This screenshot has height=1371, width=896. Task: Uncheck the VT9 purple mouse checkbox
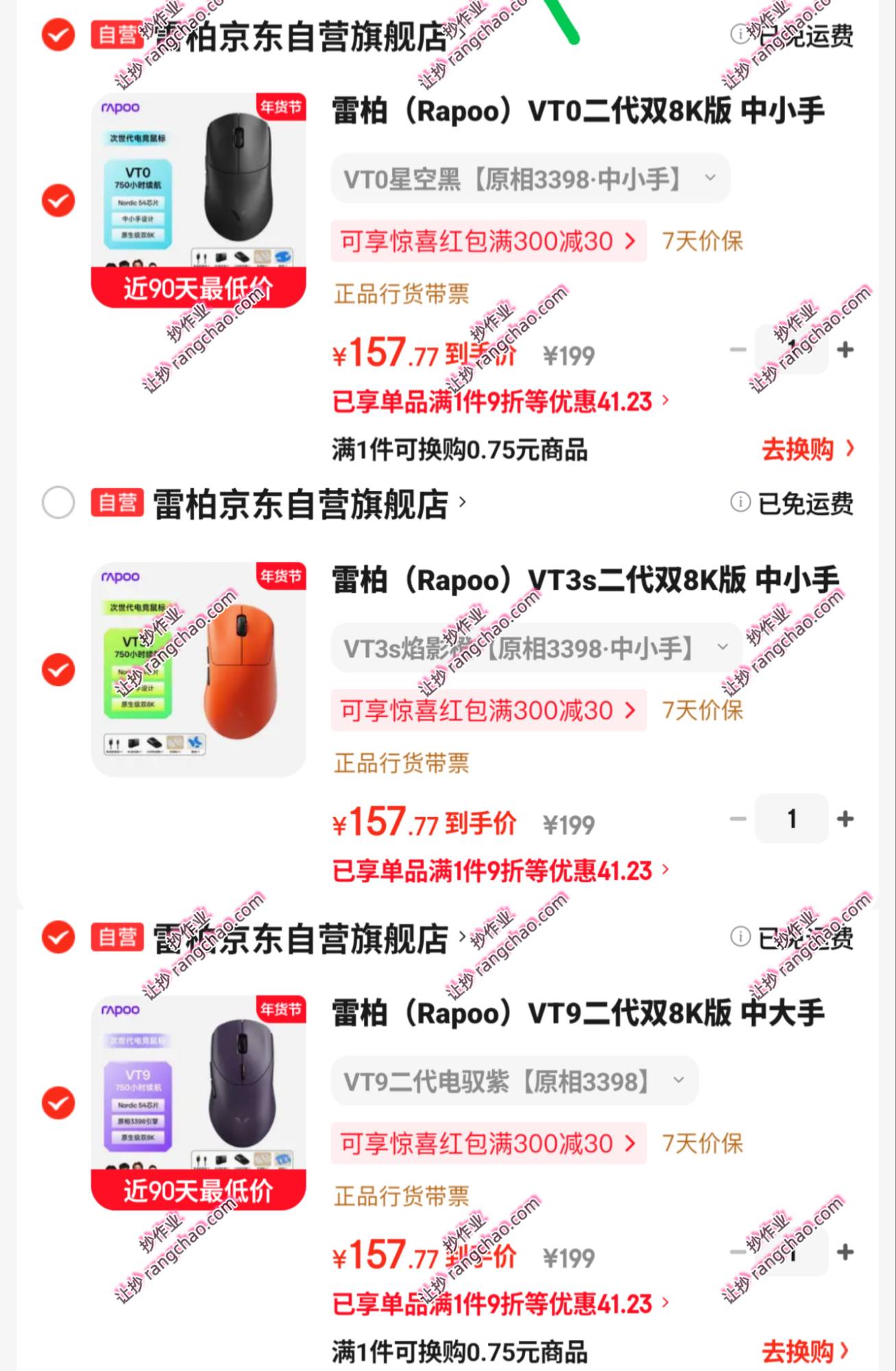point(58,1103)
